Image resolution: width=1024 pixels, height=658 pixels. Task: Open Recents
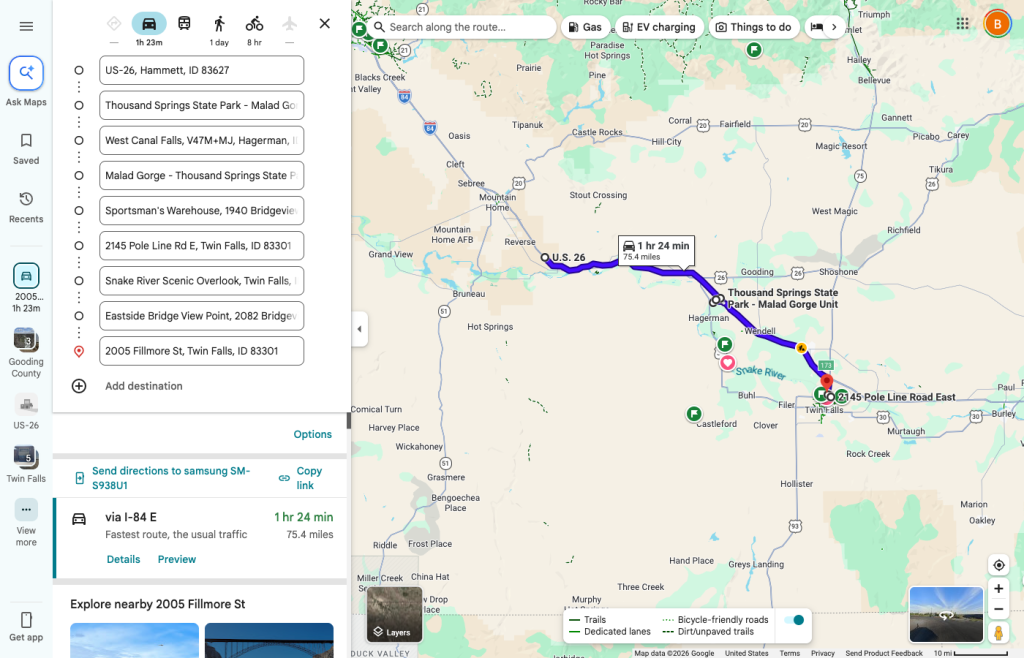26,208
